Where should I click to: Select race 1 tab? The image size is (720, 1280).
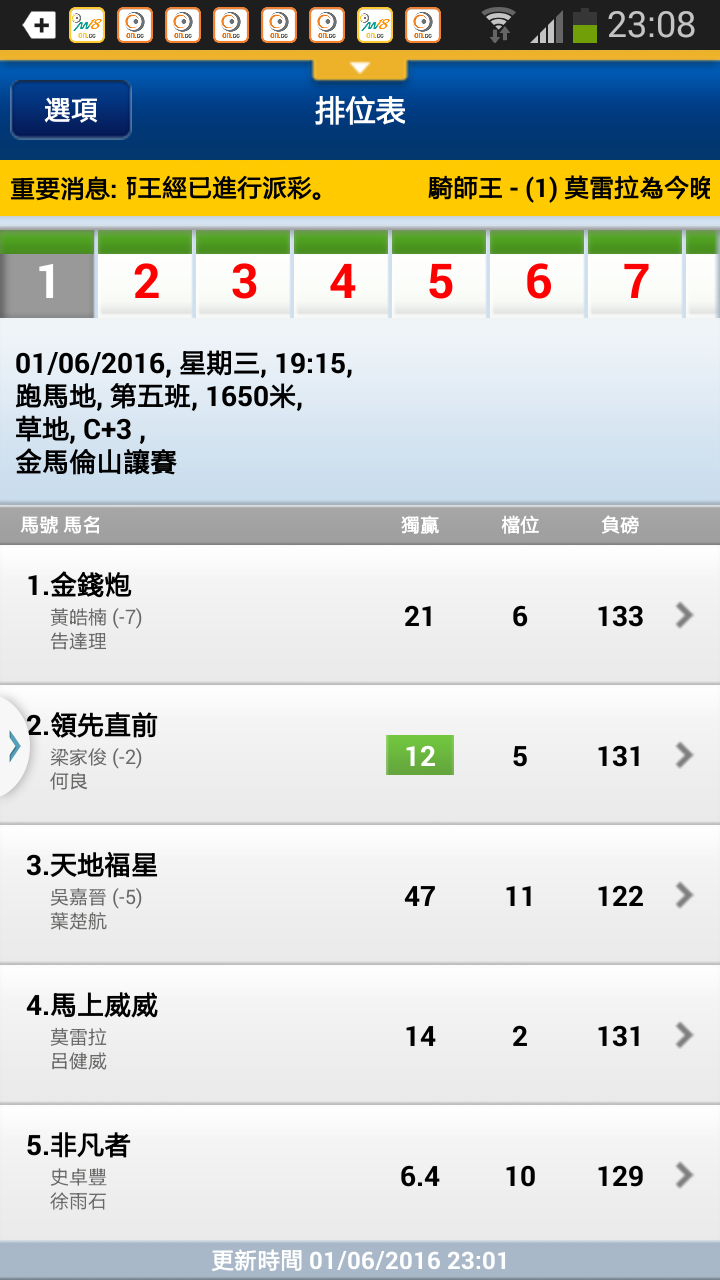(47, 274)
